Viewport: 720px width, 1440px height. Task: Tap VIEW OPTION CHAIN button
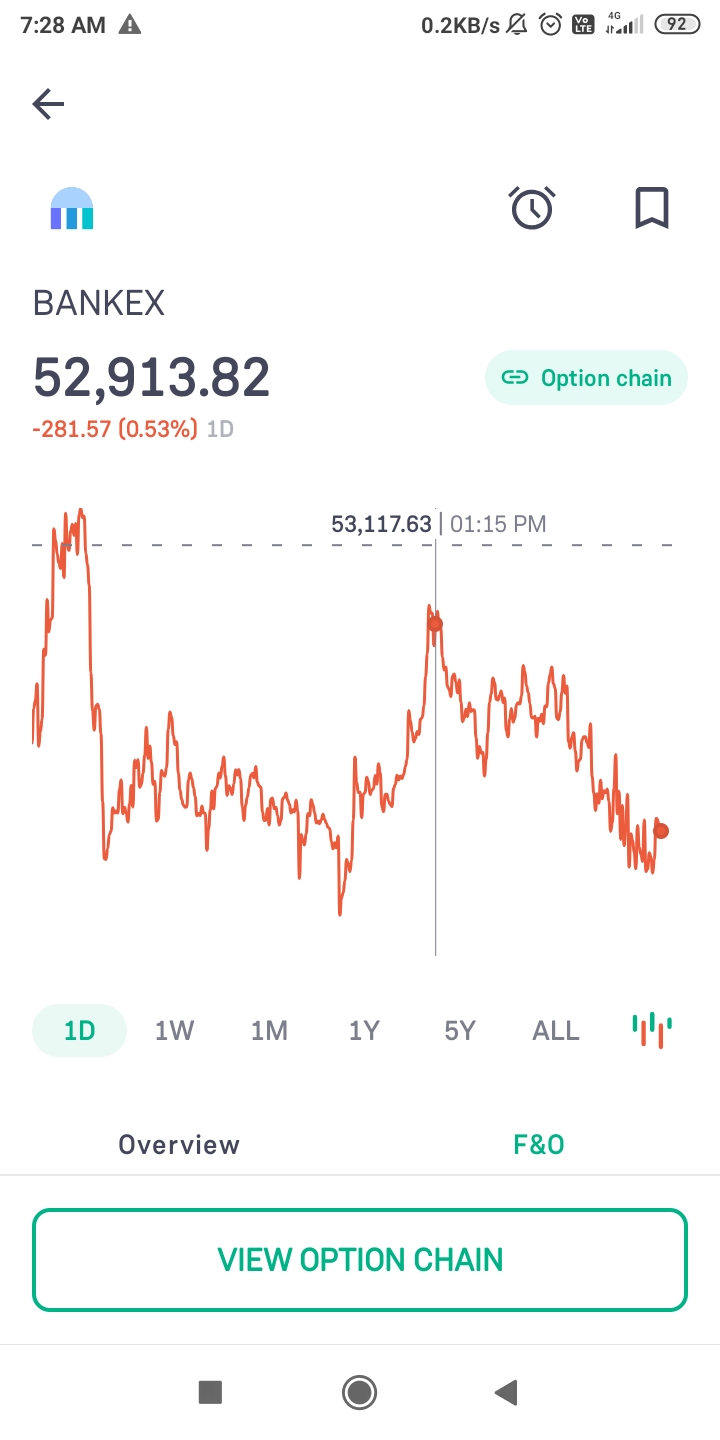pos(360,1260)
